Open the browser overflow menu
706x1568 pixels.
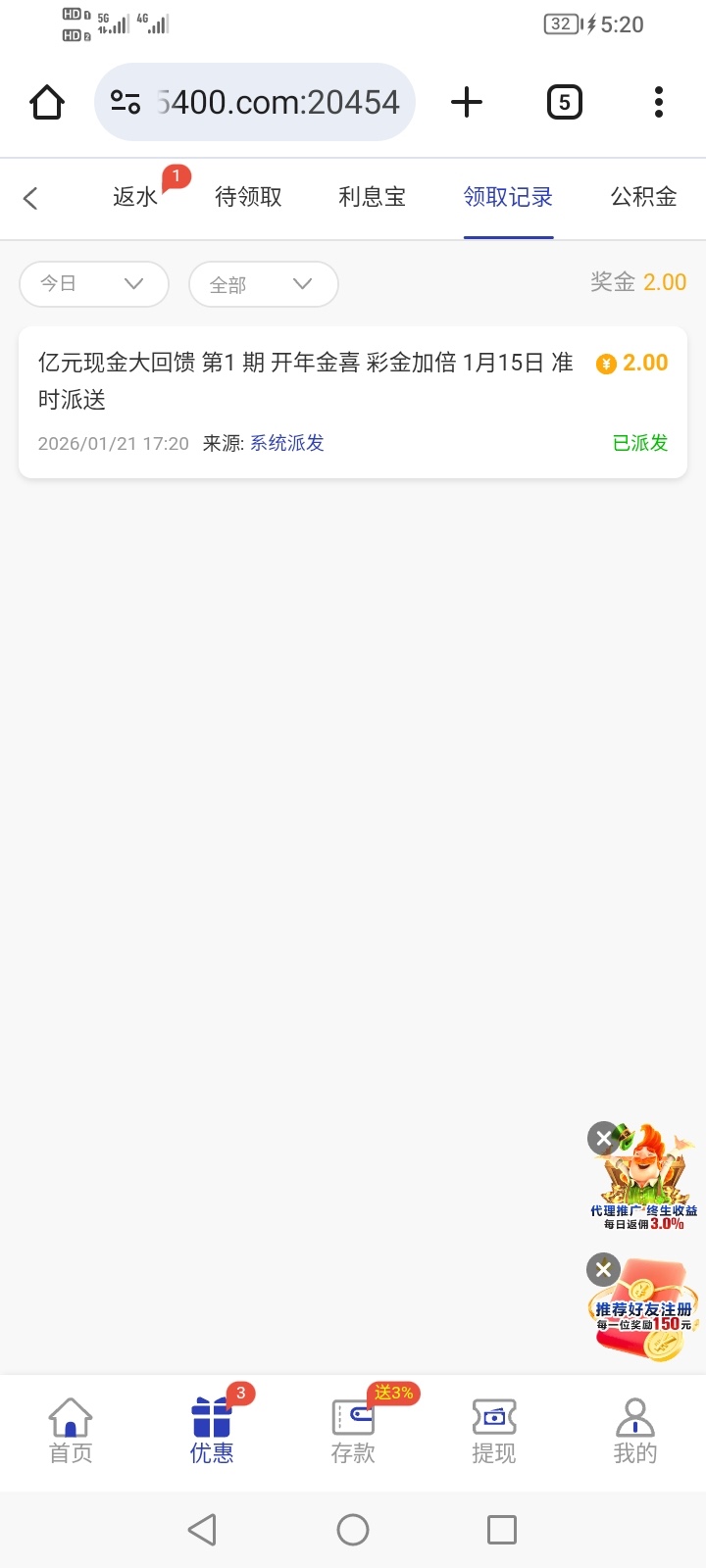(658, 102)
